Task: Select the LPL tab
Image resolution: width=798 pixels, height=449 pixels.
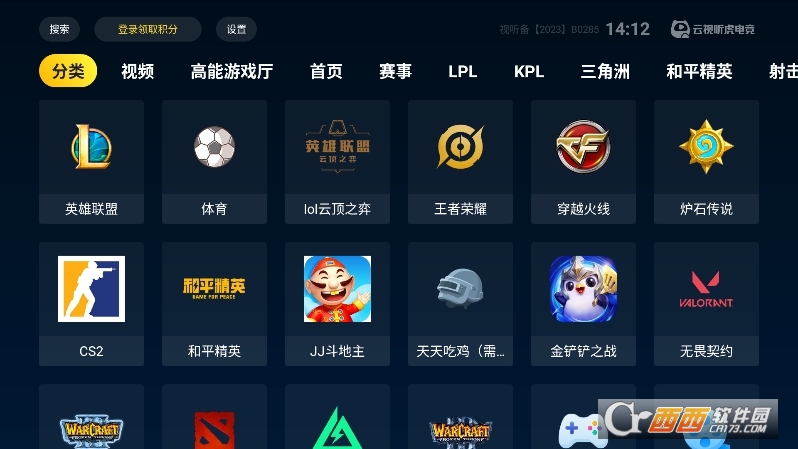Action: [462, 72]
